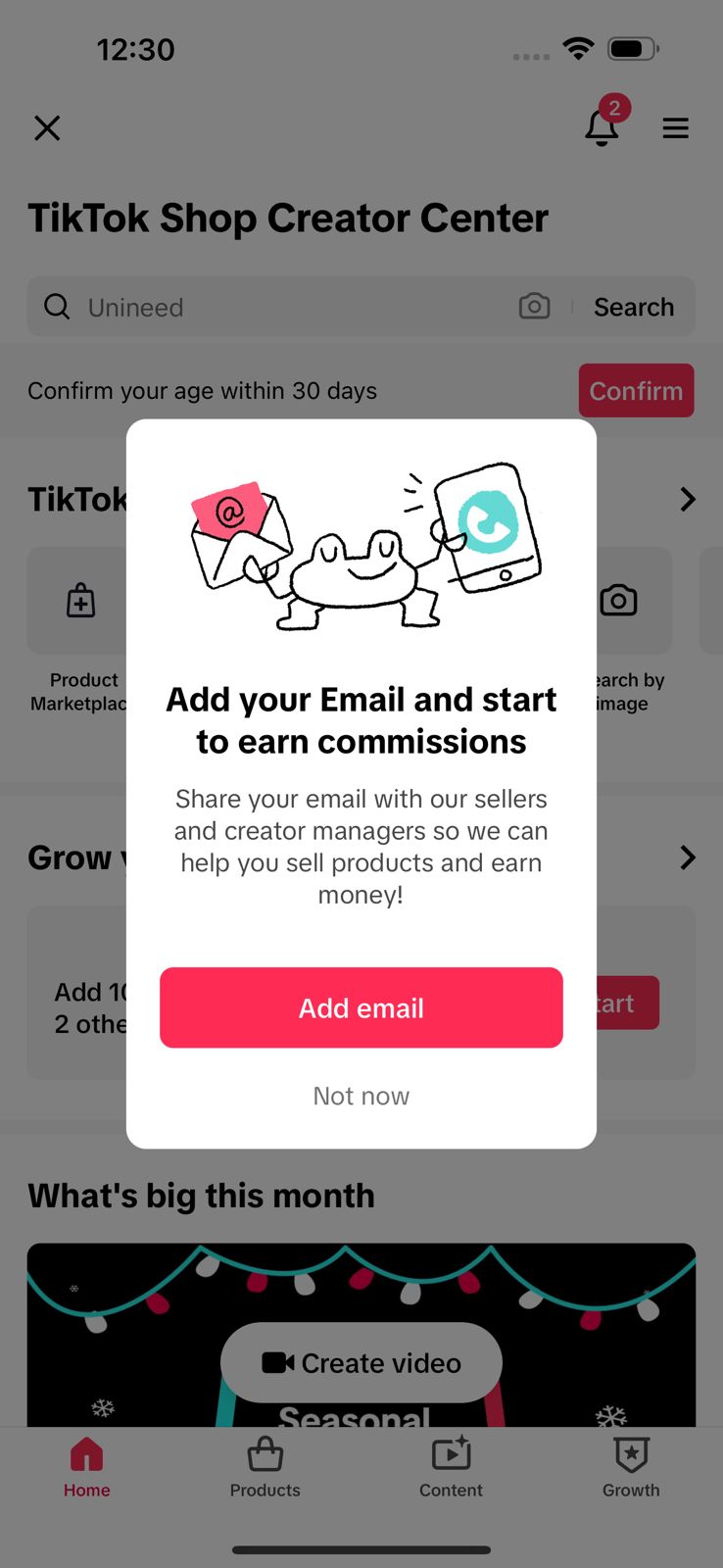Switch to the Products tab
723x1568 pixels.
265,1467
